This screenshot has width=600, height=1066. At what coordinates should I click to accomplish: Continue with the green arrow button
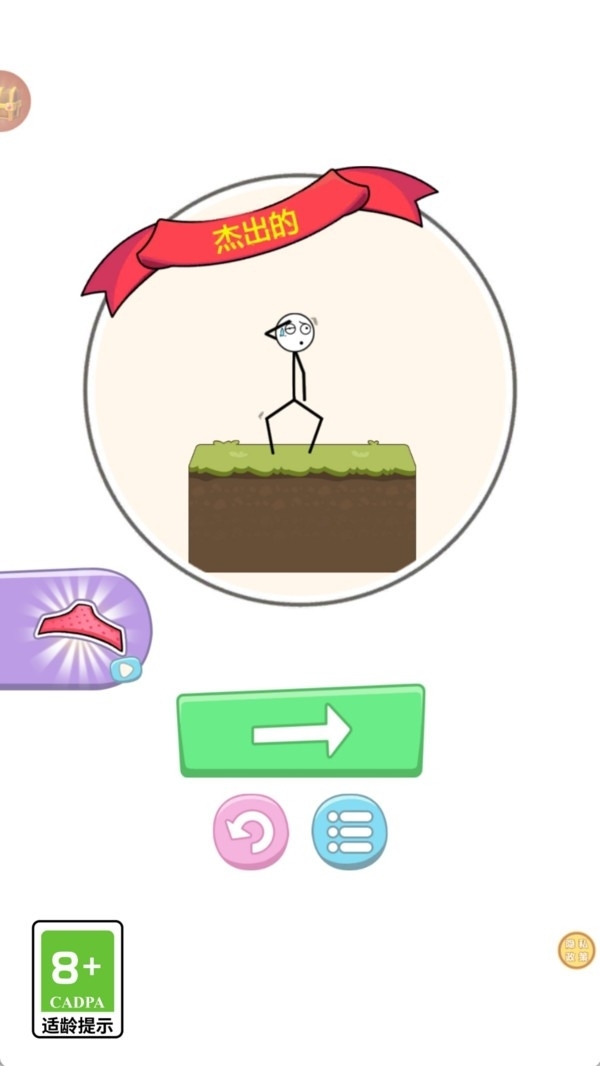click(301, 731)
